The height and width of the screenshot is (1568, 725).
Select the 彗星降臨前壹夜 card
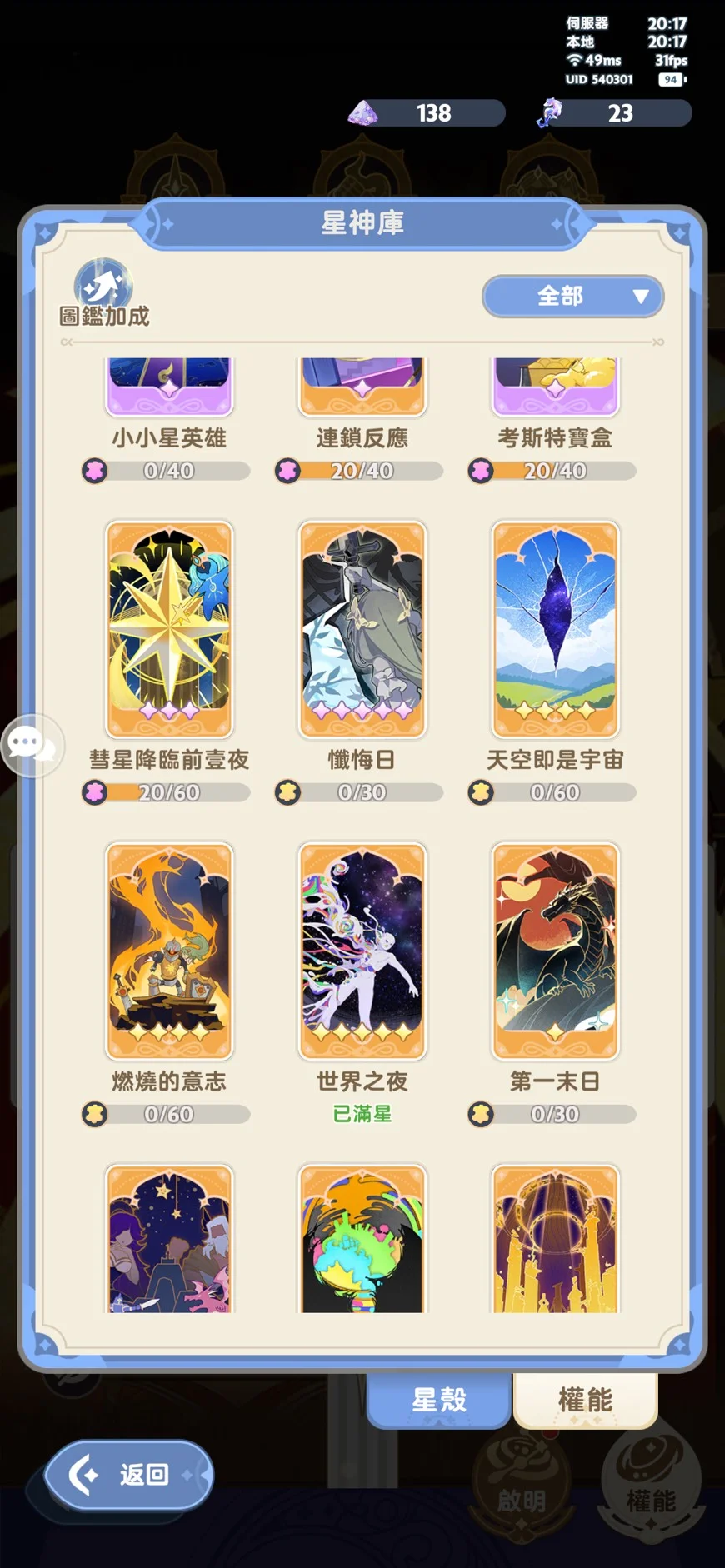(x=169, y=629)
